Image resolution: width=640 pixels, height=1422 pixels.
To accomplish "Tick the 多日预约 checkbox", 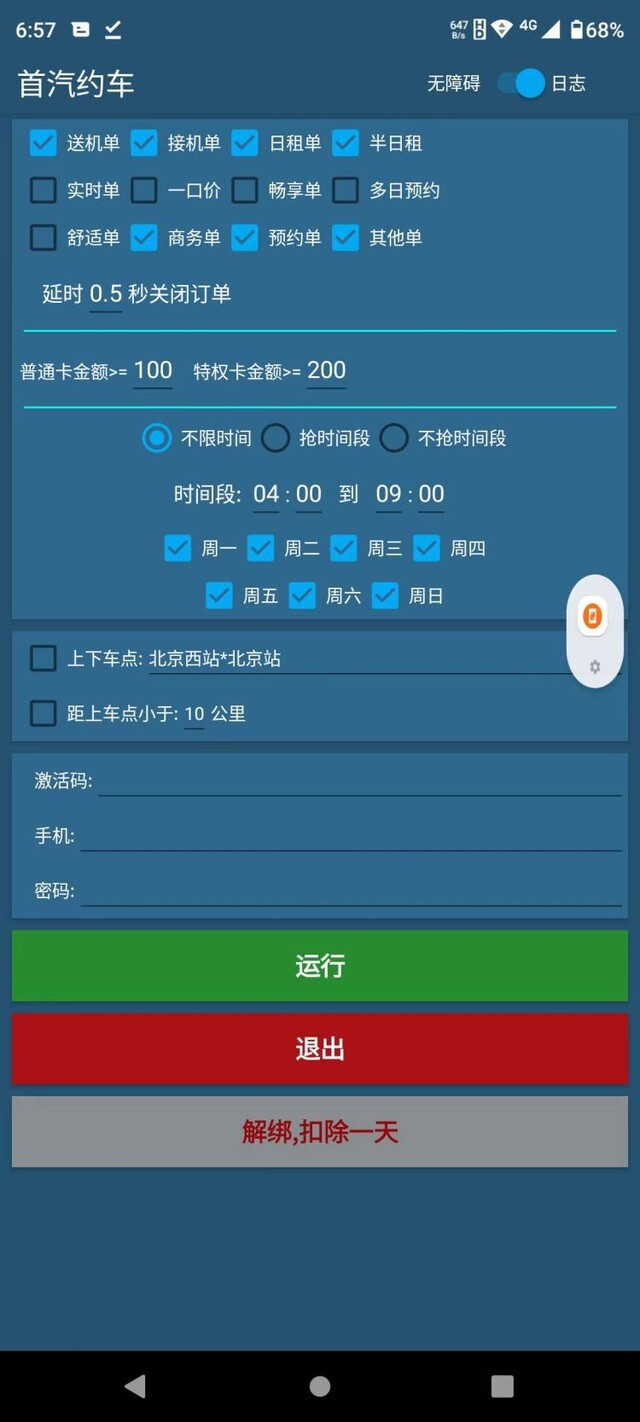I will click(345, 190).
